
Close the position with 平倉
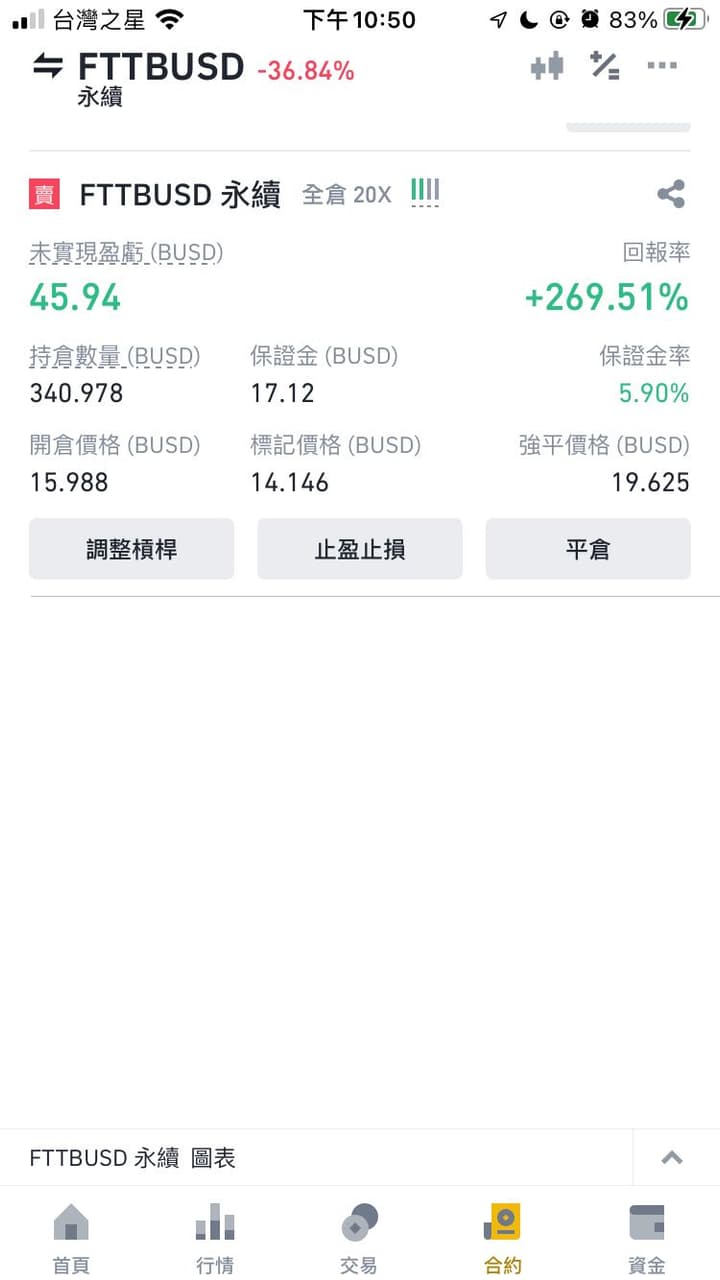pyautogui.click(x=588, y=549)
